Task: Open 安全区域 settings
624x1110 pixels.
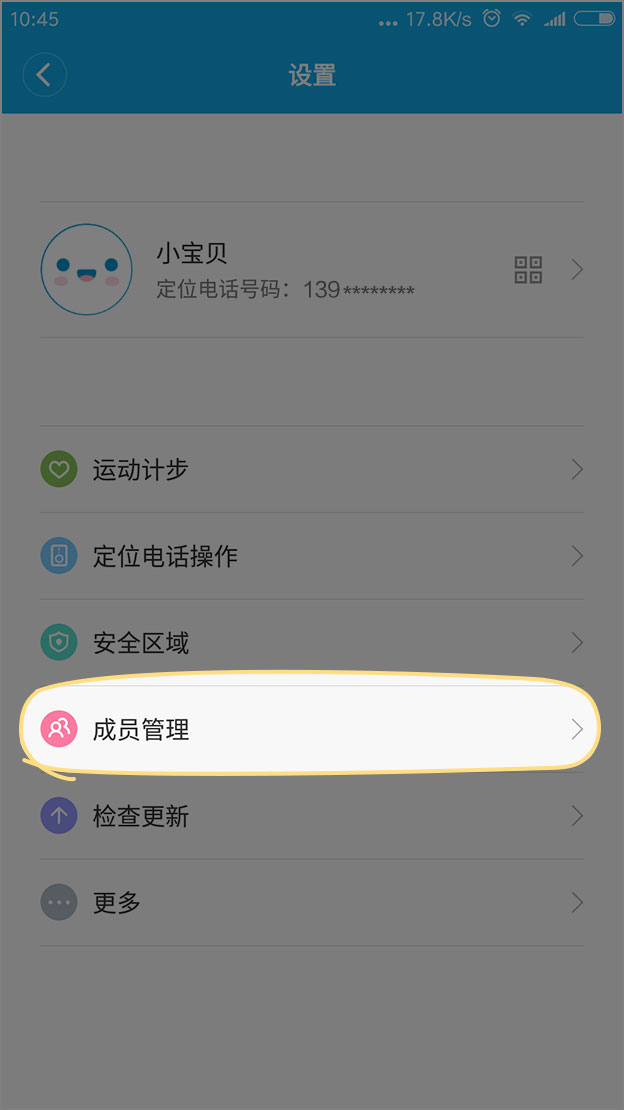Action: (310, 642)
